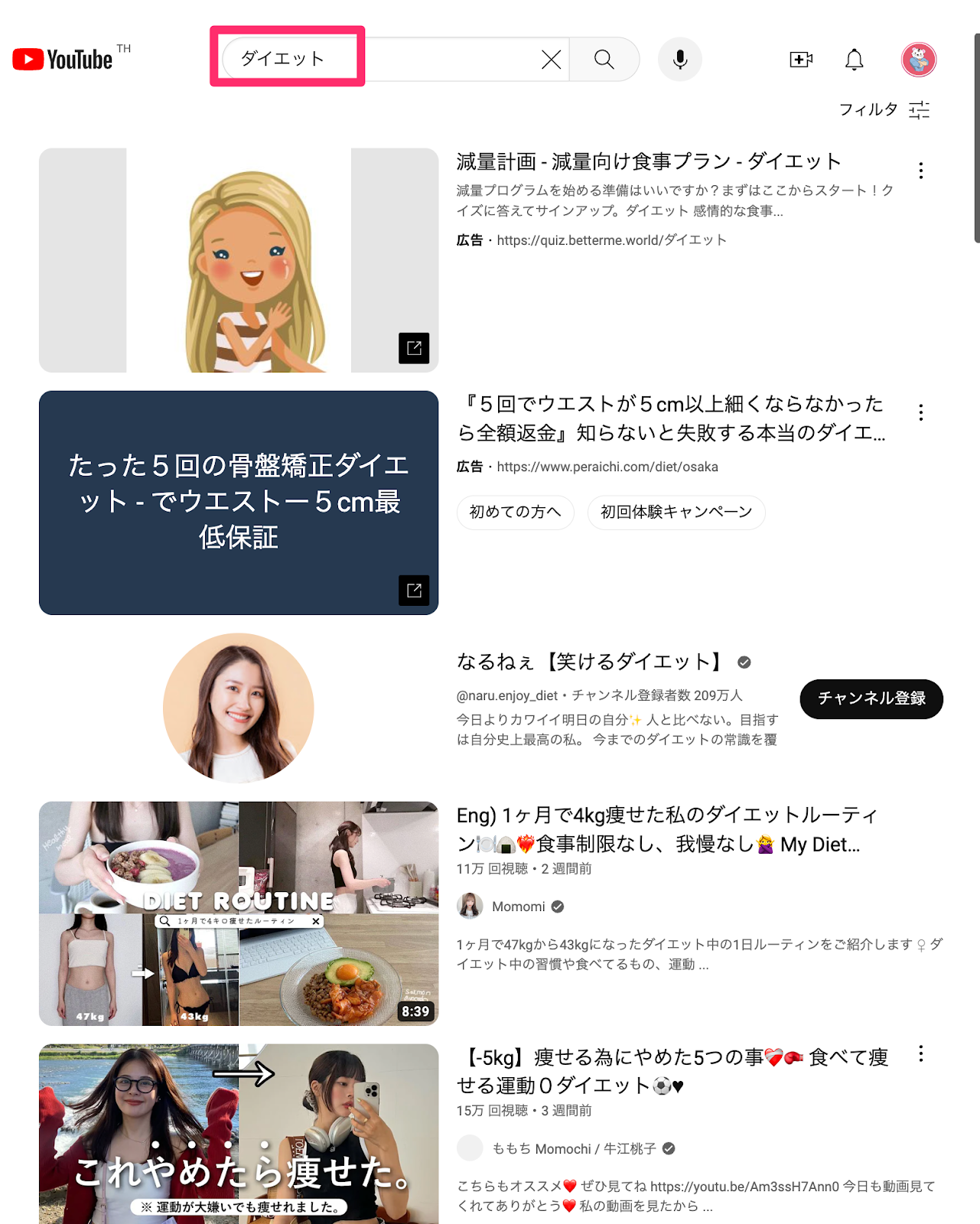Screen dimensions: 980x1224
Task: Open the notifications bell
Action: pyautogui.click(x=854, y=59)
